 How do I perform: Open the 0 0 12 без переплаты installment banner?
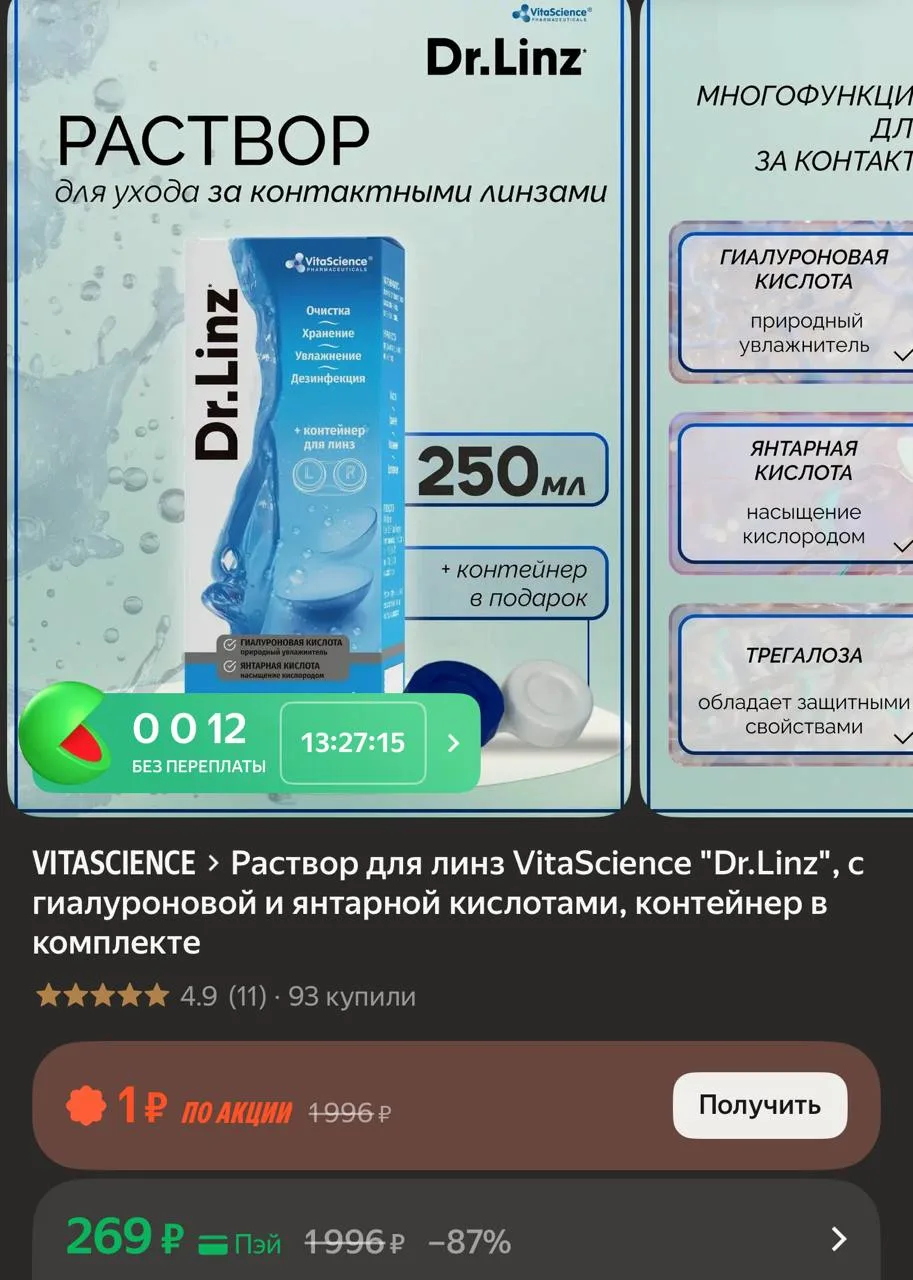point(250,742)
